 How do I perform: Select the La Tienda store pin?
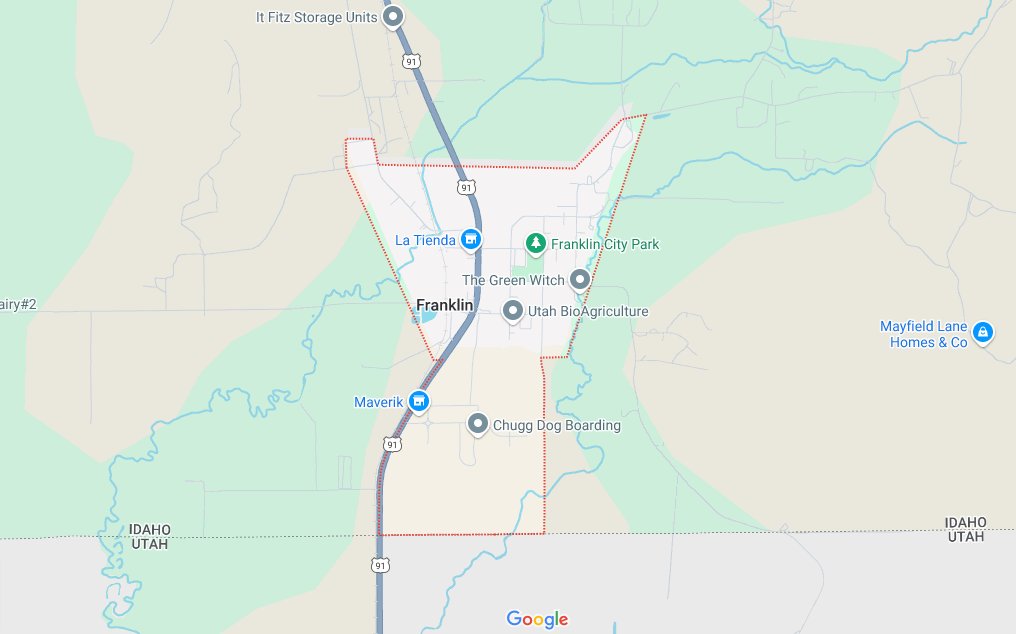click(x=471, y=240)
